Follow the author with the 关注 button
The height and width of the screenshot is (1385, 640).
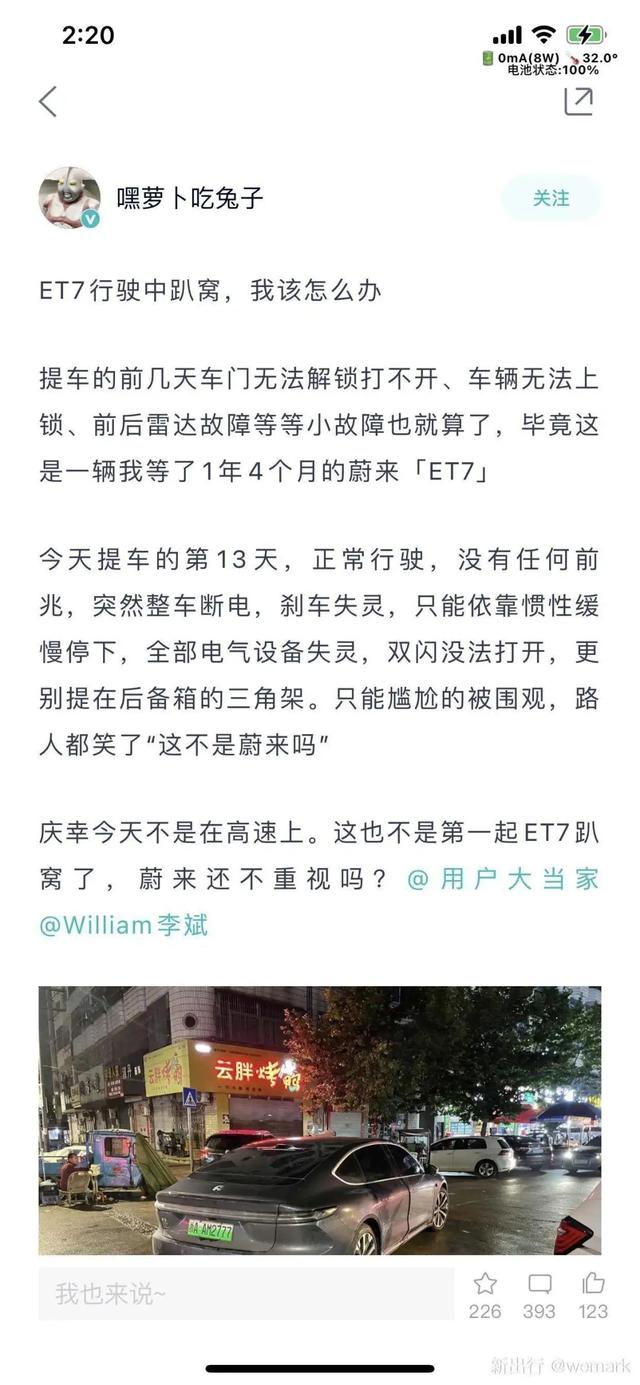pos(551,198)
